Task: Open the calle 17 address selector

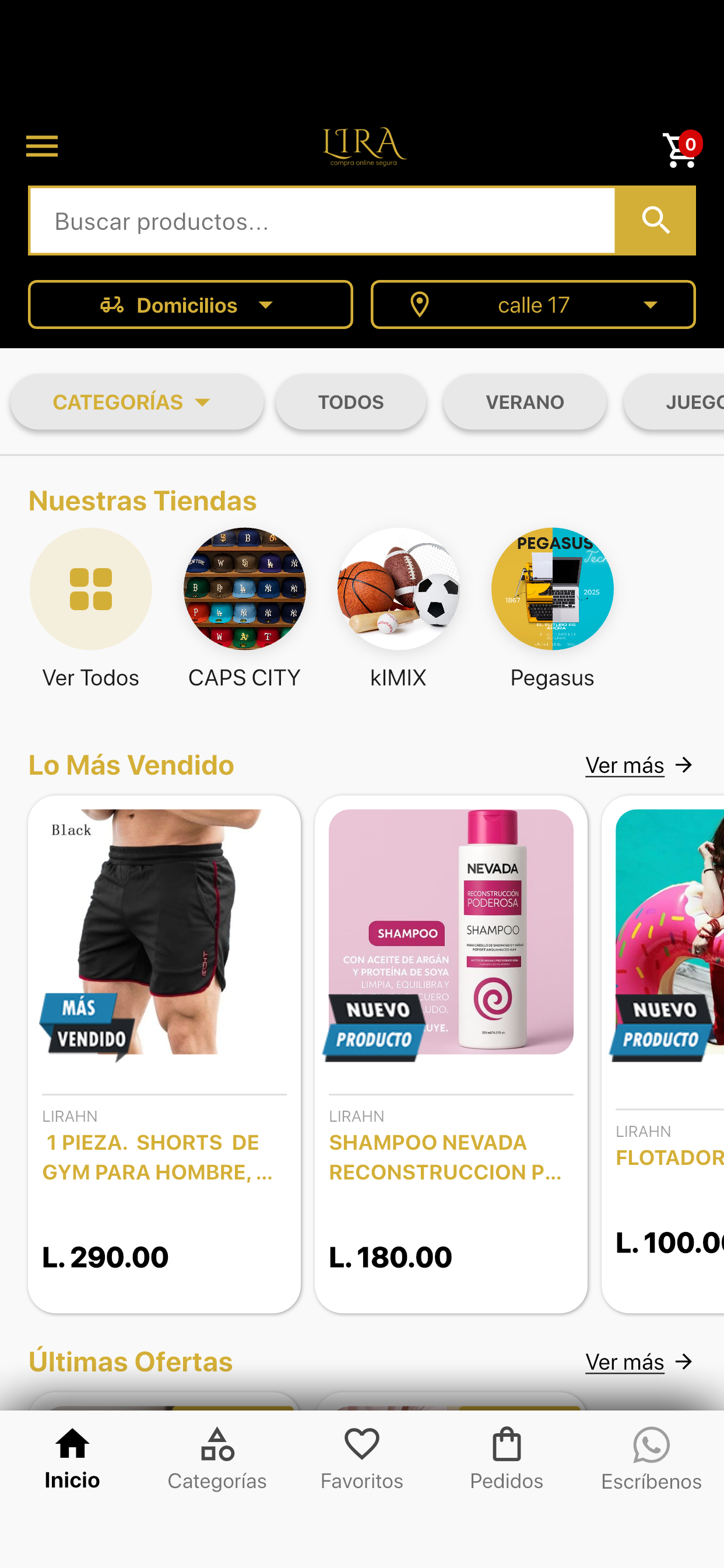Action: tap(533, 305)
